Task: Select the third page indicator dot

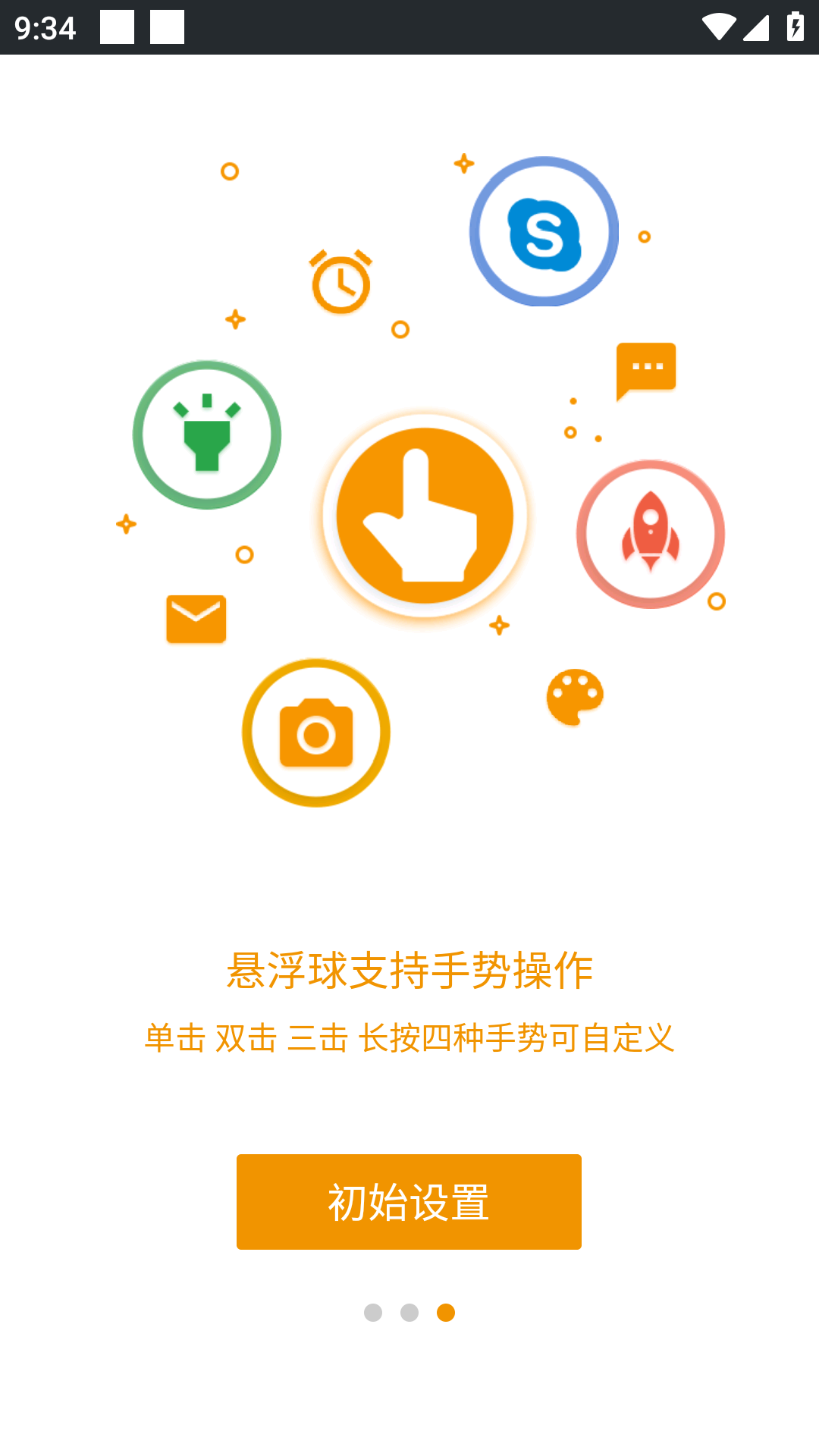Action: coord(446,1313)
